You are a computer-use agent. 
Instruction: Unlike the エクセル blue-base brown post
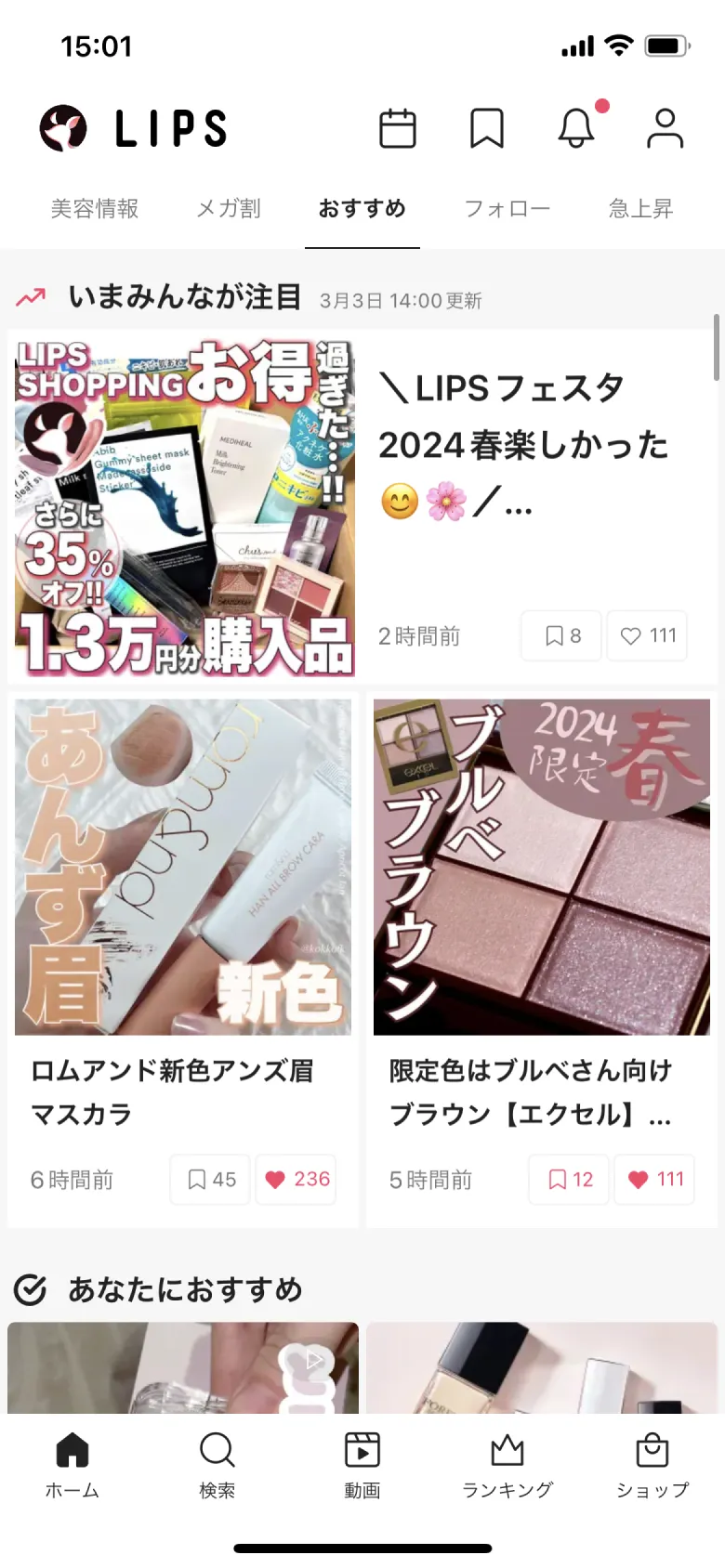tap(653, 1180)
